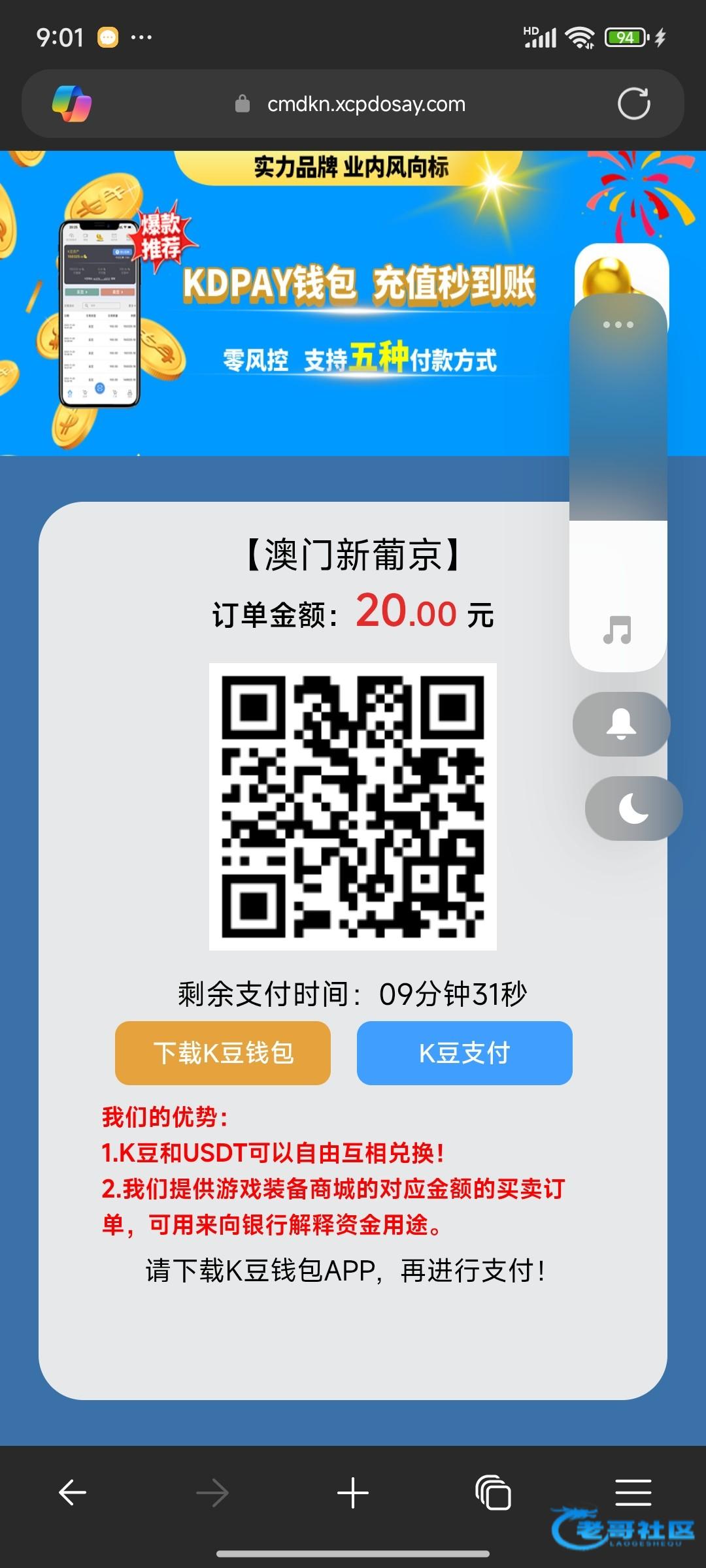
Task: Open the browser hamburger menu
Action: coord(633,1493)
